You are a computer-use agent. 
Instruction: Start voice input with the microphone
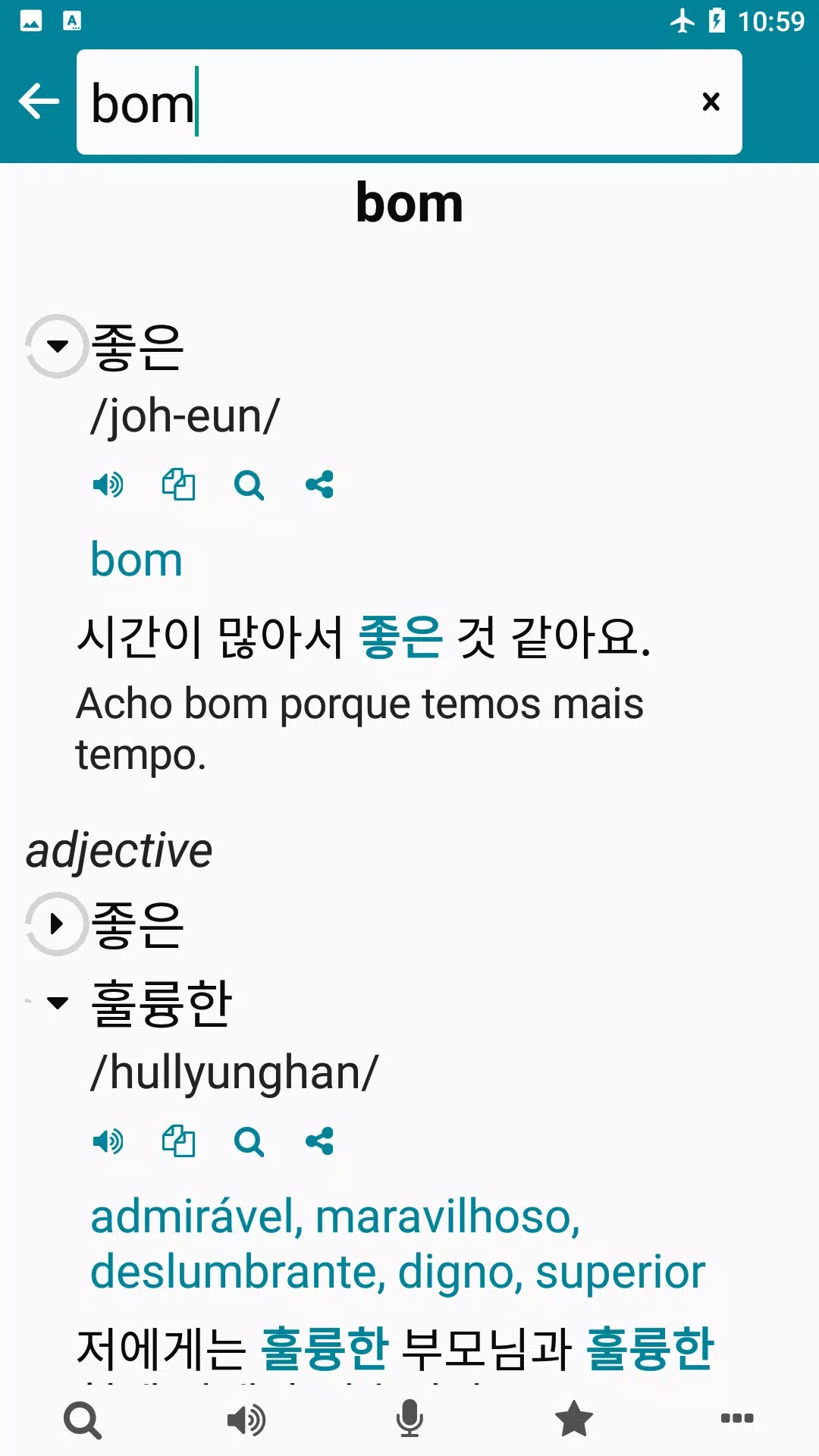pyautogui.click(x=409, y=1420)
